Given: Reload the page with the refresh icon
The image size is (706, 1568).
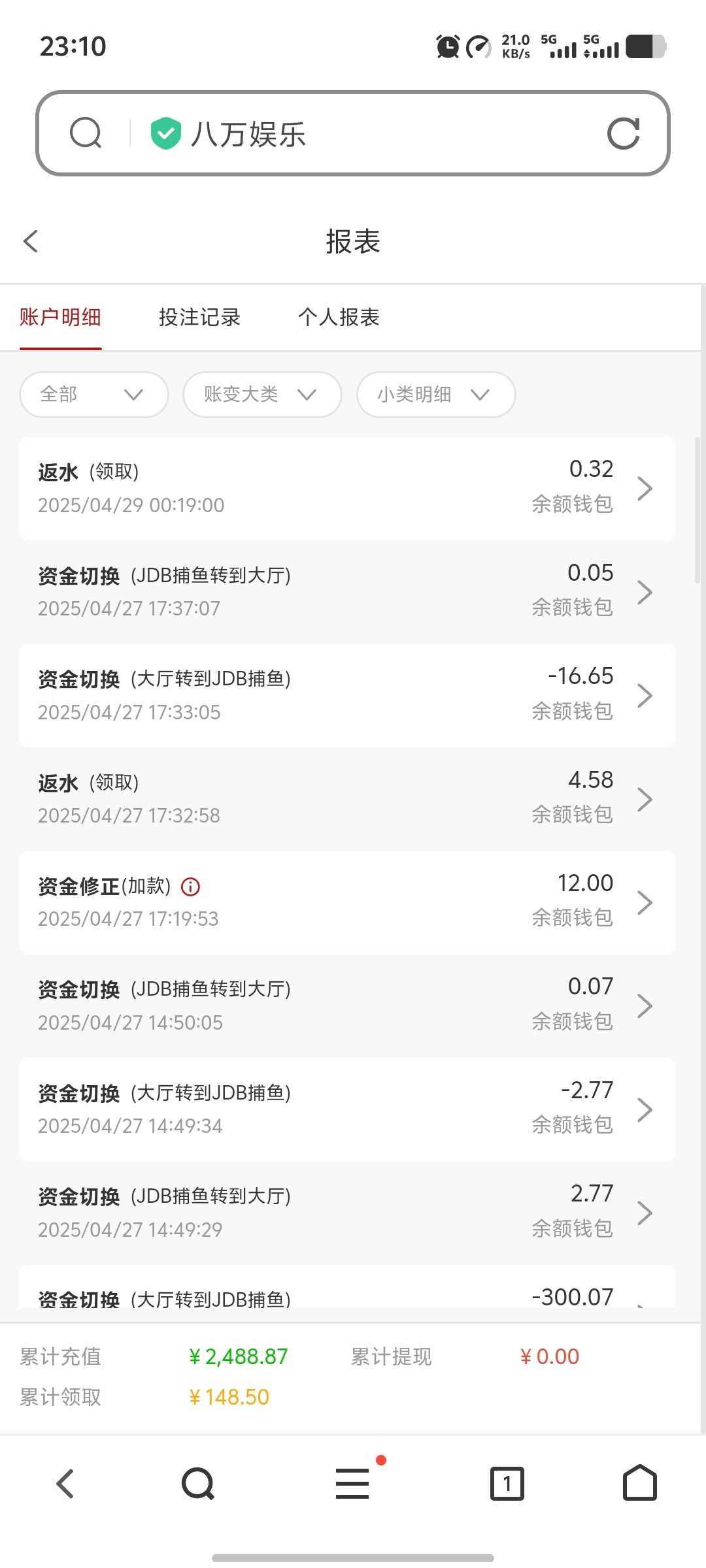Looking at the screenshot, I should point(623,134).
